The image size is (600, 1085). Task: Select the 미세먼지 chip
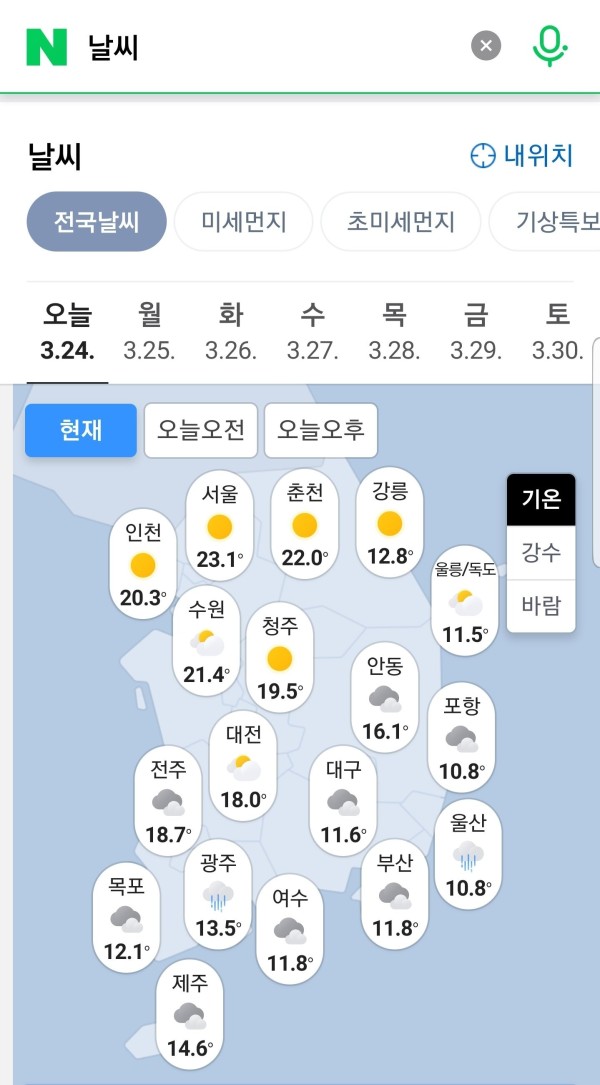tap(244, 221)
